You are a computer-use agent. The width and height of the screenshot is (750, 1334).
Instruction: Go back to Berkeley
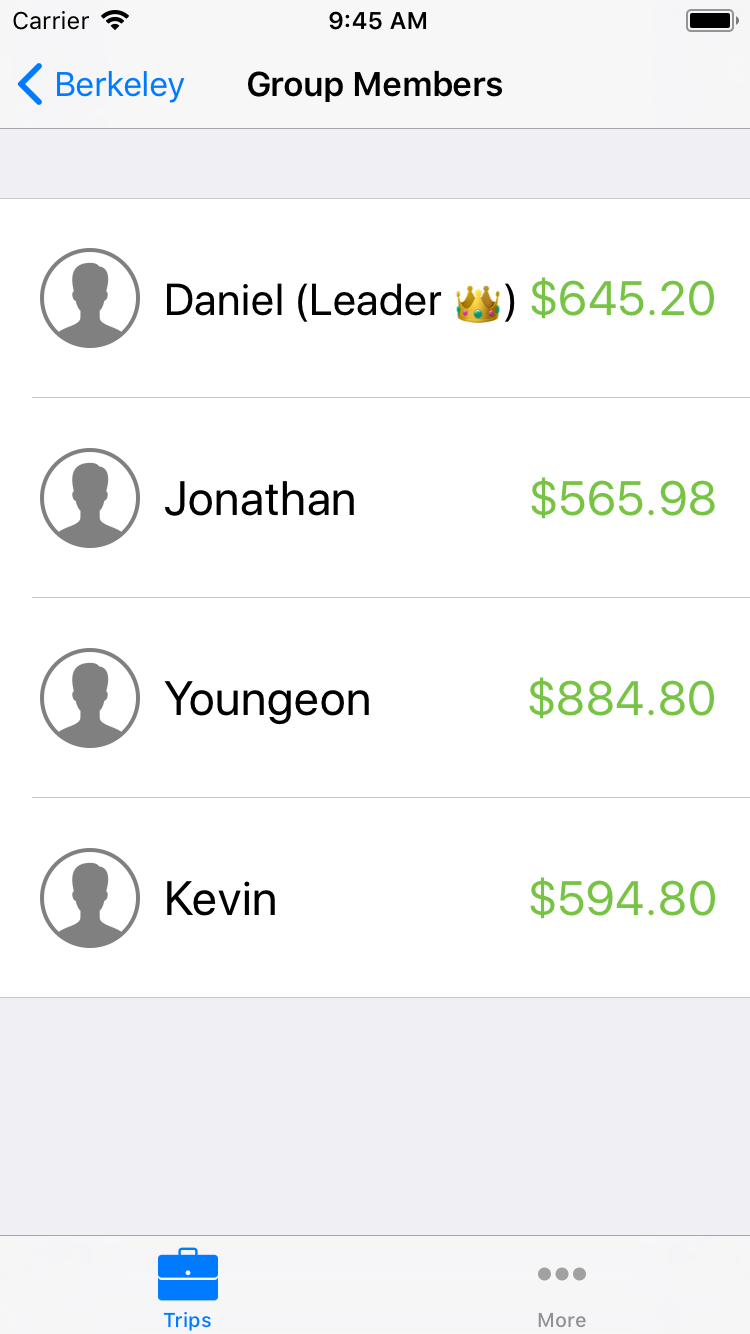102,85
